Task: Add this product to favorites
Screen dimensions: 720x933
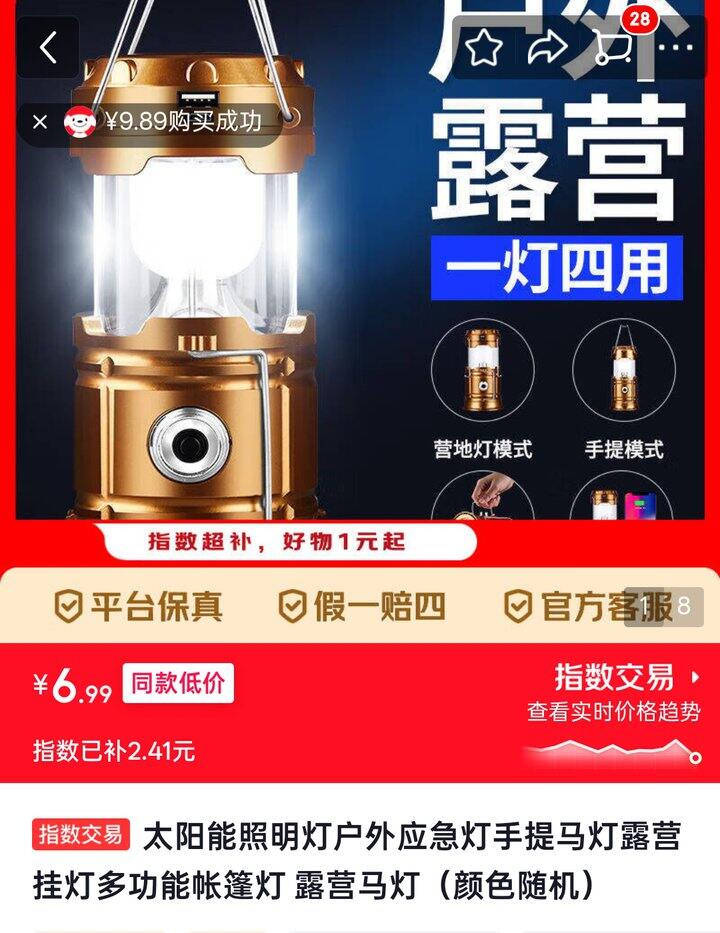Action: click(483, 47)
